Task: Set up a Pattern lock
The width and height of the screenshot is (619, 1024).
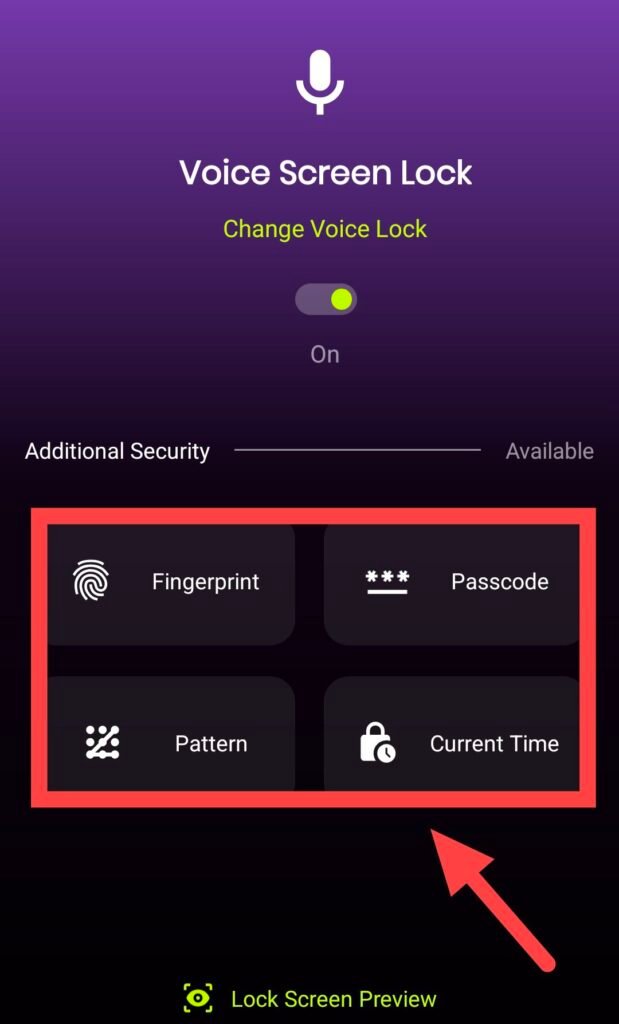Action: [172, 742]
